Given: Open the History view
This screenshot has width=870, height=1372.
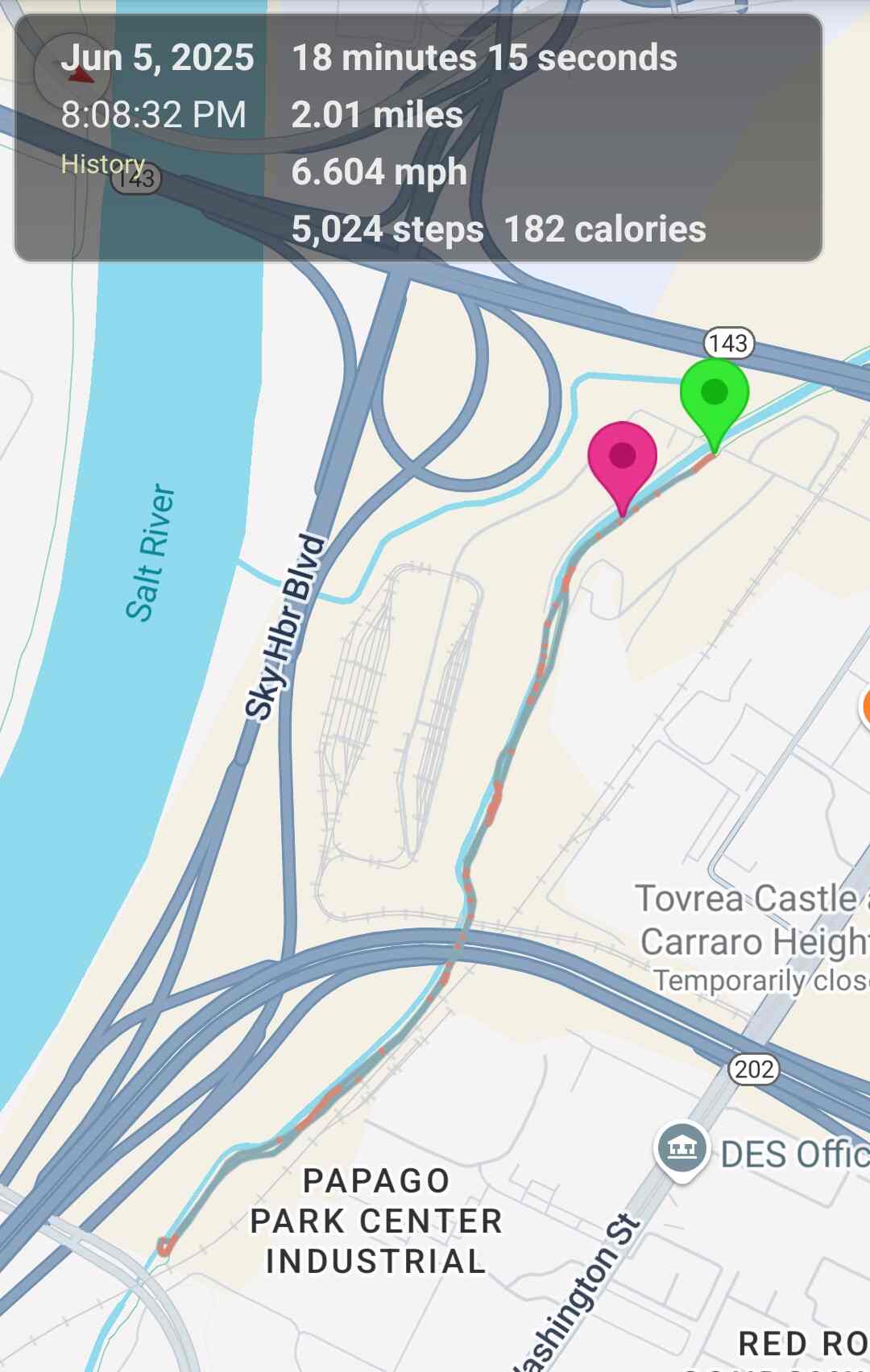Looking at the screenshot, I should [x=103, y=164].
